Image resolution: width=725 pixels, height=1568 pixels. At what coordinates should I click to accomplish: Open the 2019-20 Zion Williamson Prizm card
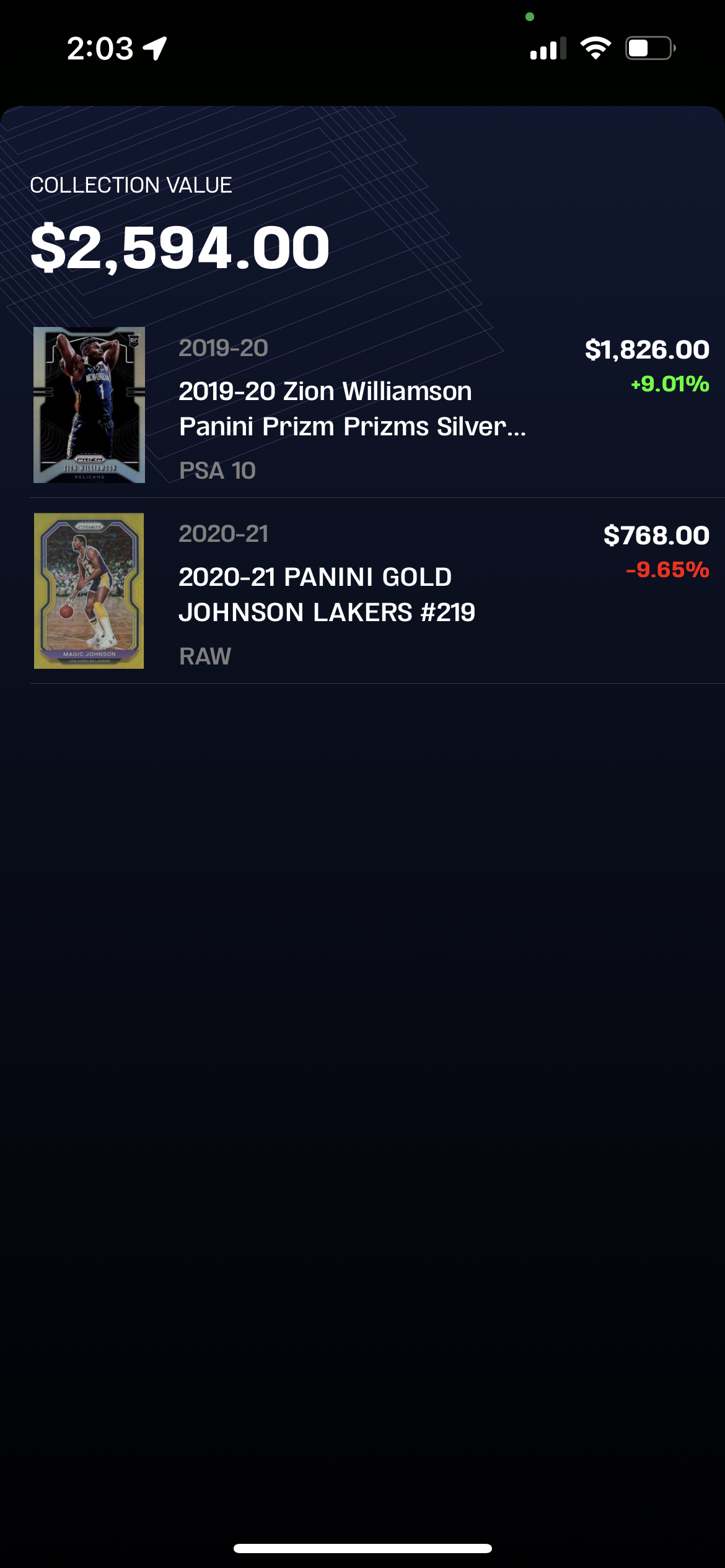(352, 409)
